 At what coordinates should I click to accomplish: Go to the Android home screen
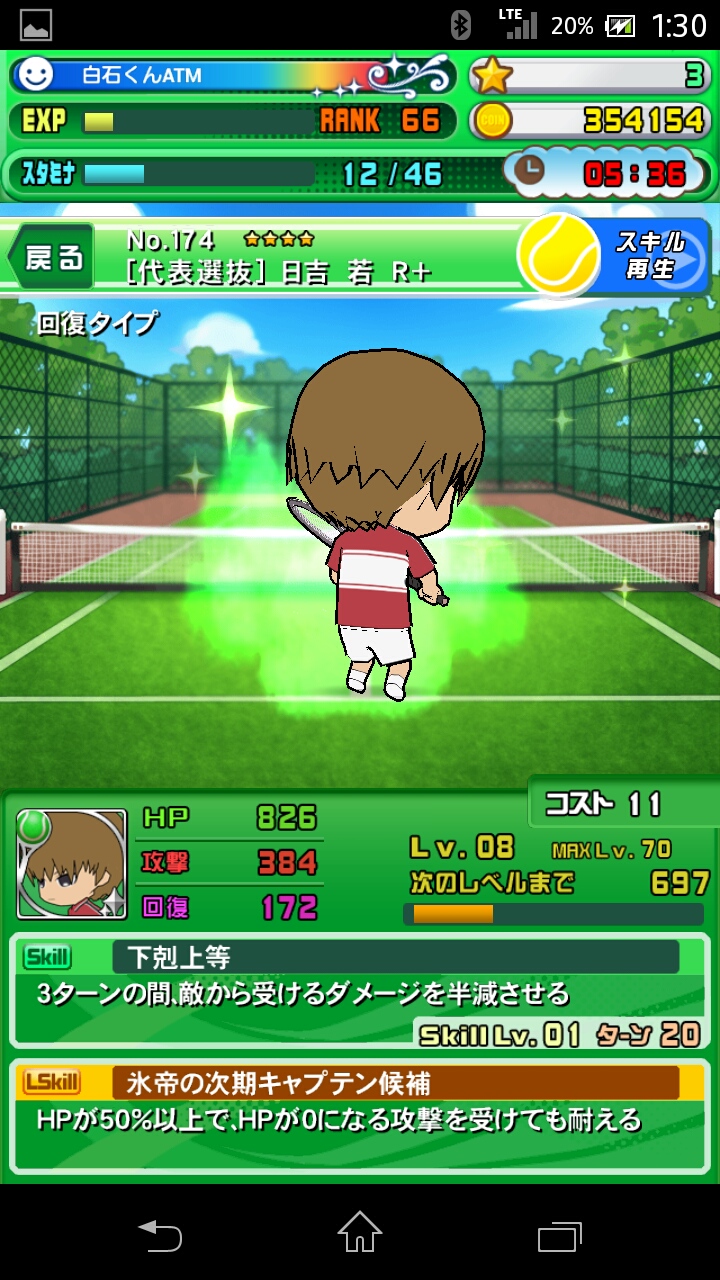[360, 1232]
